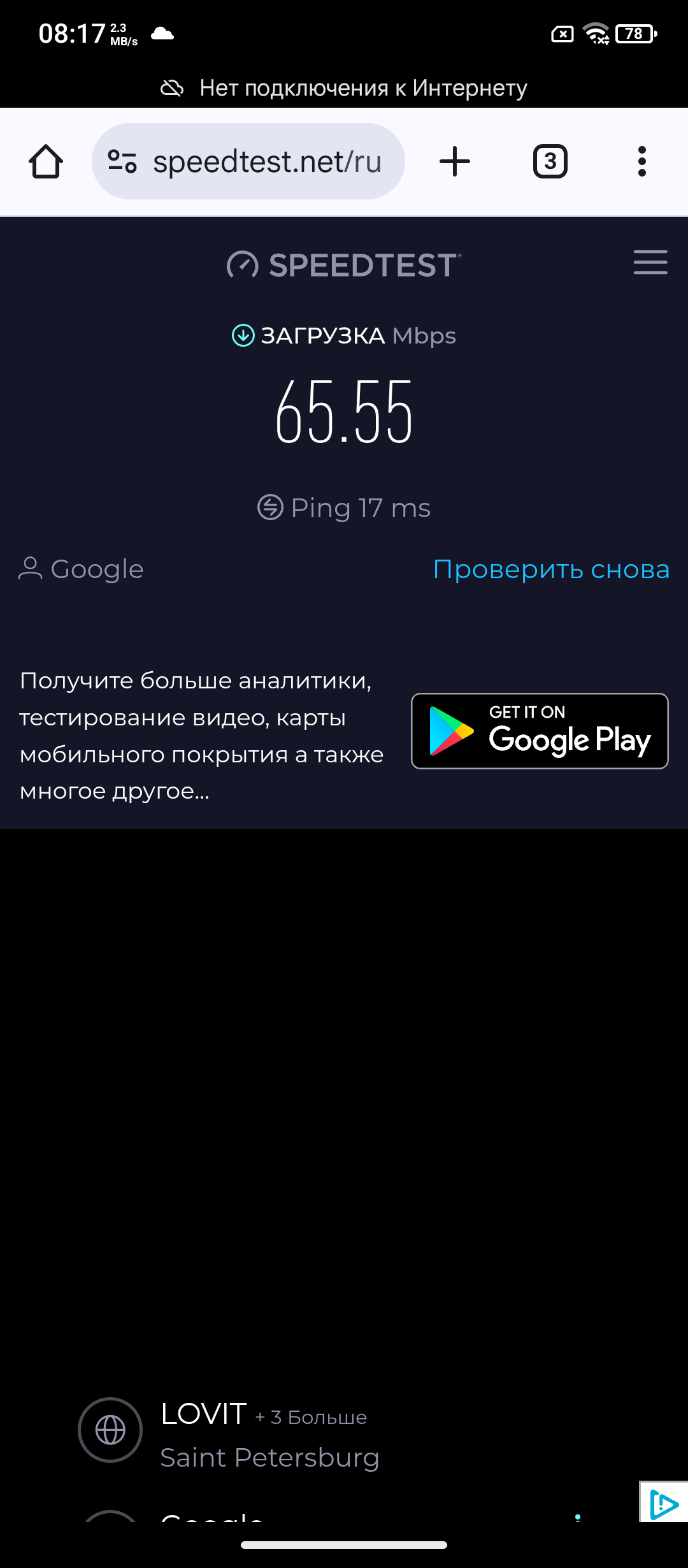Screen dimensions: 688x1568
Task: Tap the speedtest.net/ru address bar
Action: tap(268, 161)
